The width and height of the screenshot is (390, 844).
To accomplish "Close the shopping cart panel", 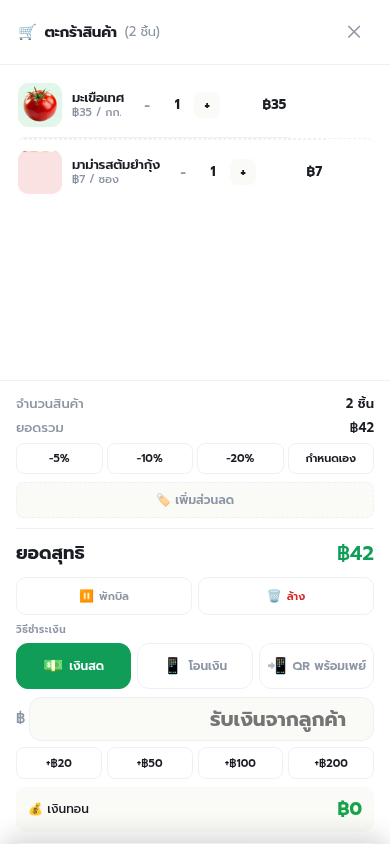I will pyautogui.click(x=353, y=32).
